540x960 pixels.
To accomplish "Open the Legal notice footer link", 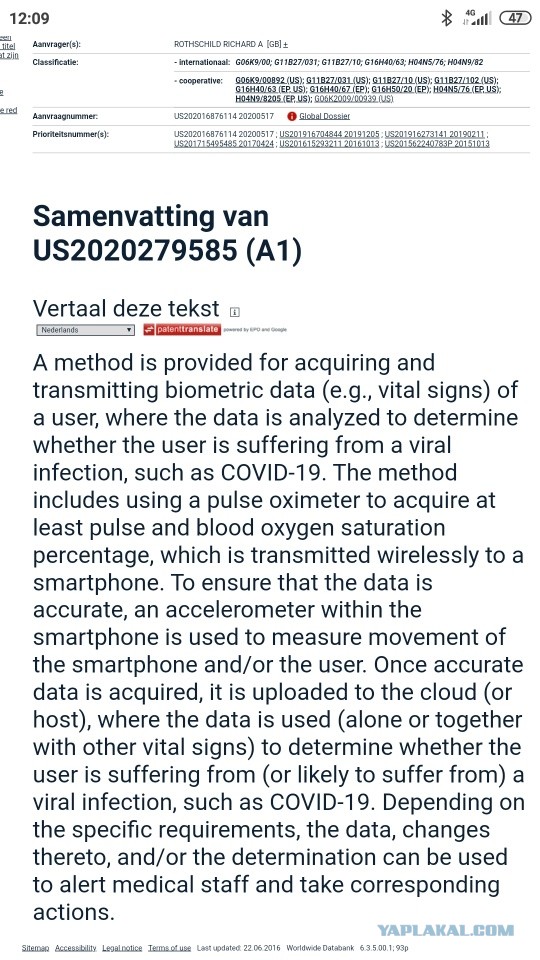I will [122, 948].
